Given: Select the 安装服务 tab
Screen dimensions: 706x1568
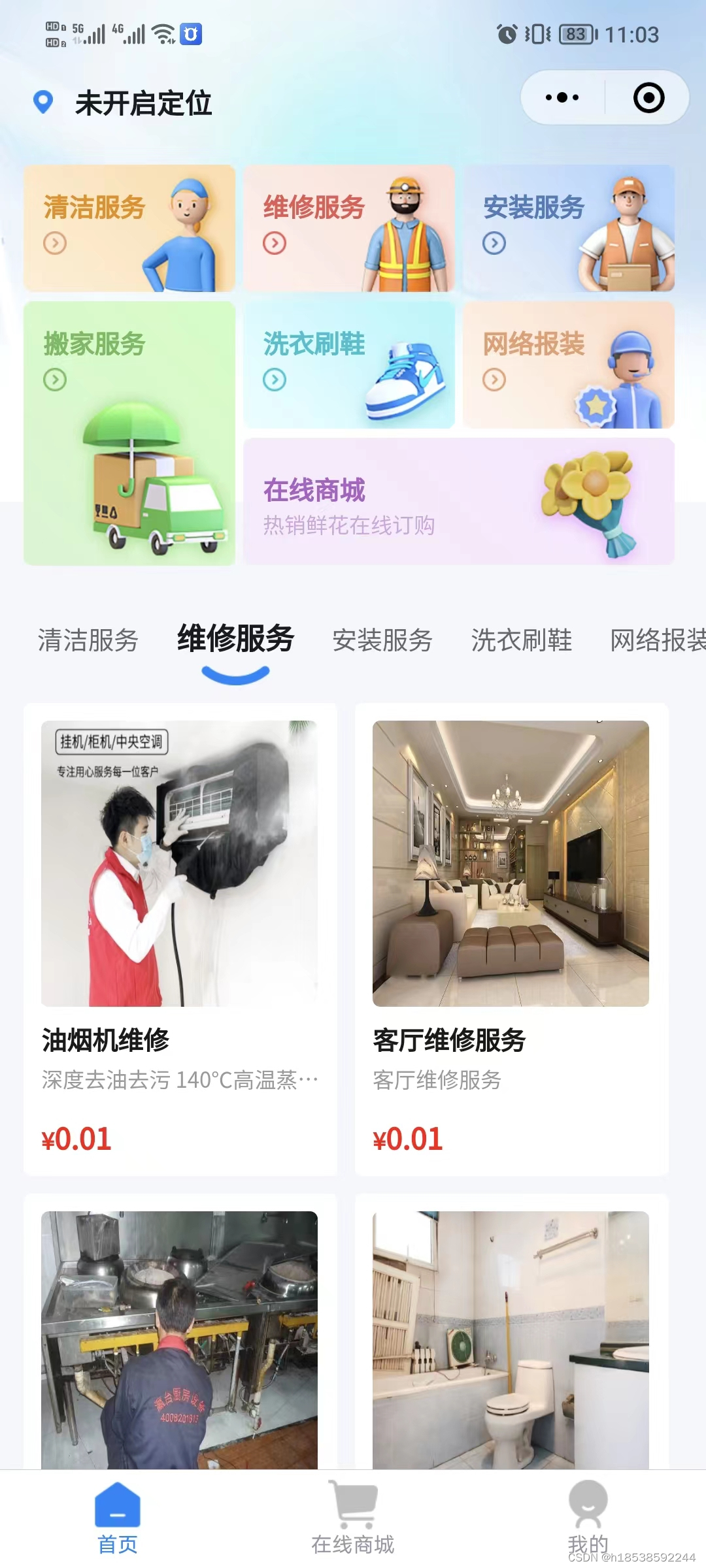Looking at the screenshot, I should (x=382, y=640).
